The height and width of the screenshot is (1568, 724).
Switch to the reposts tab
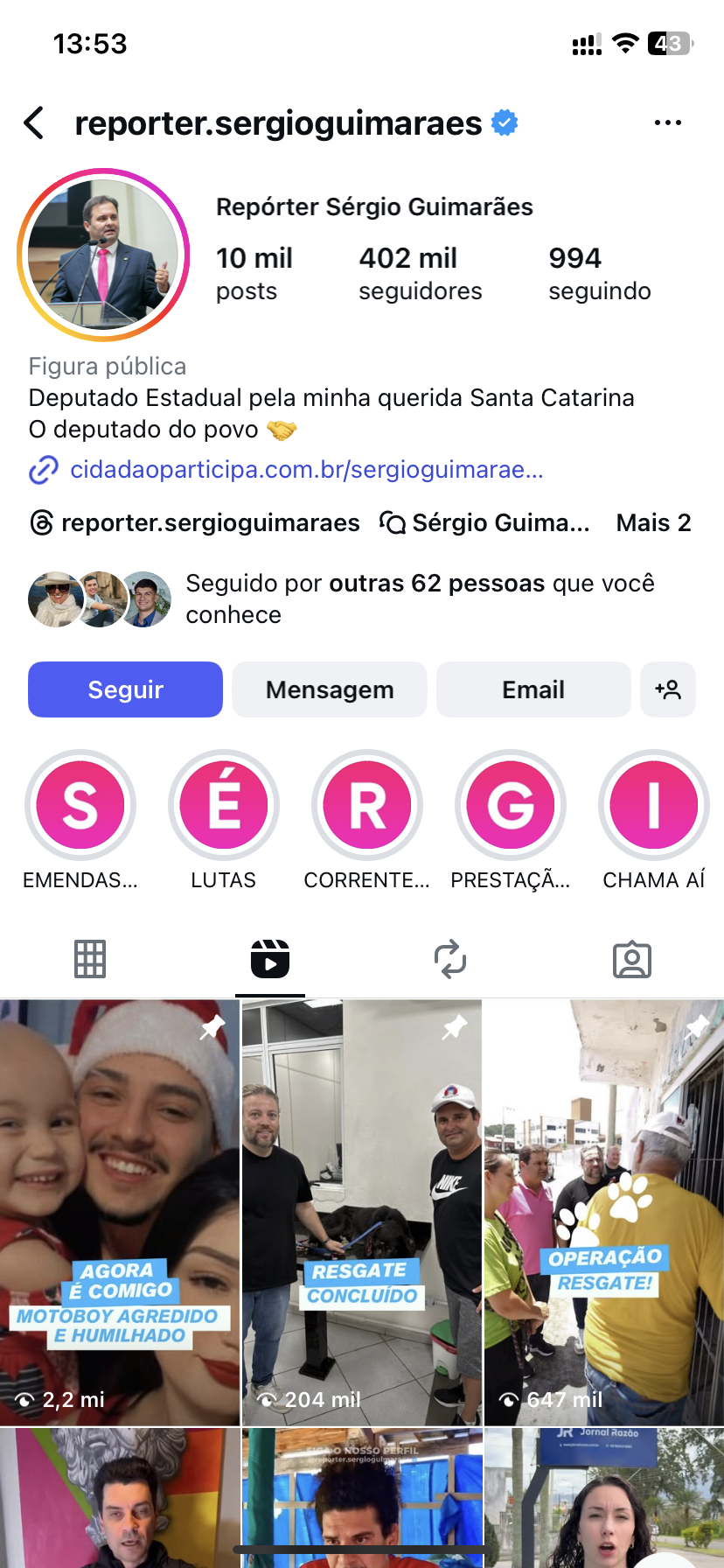click(450, 959)
